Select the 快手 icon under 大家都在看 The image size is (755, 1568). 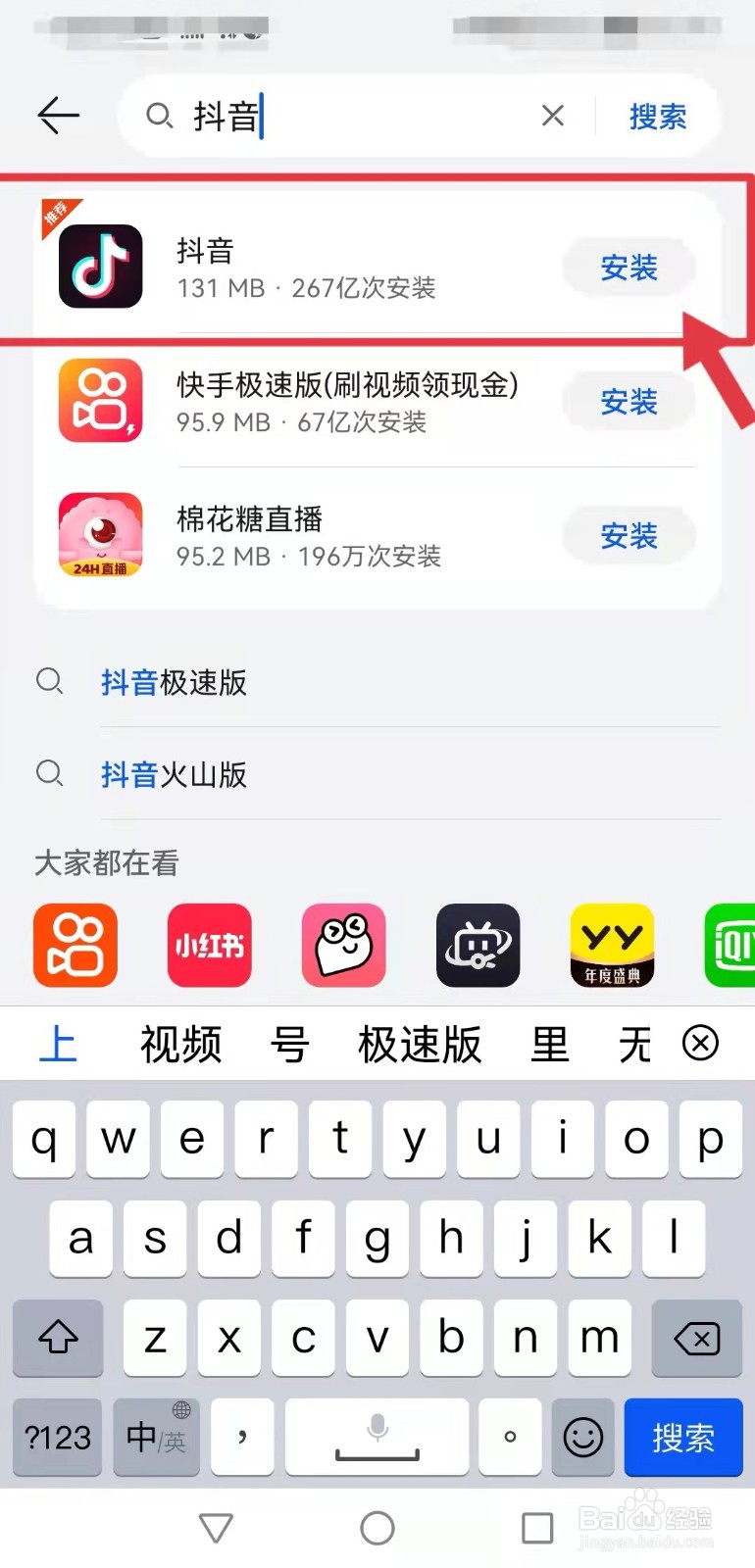point(75,946)
